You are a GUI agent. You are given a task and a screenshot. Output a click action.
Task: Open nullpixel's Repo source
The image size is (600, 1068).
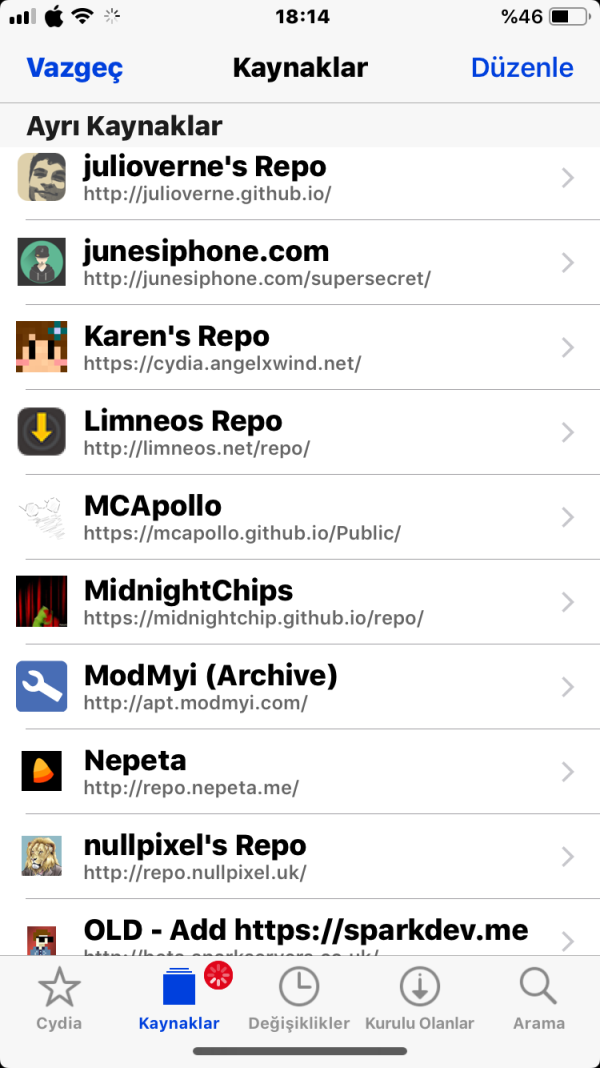tap(300, 857)
